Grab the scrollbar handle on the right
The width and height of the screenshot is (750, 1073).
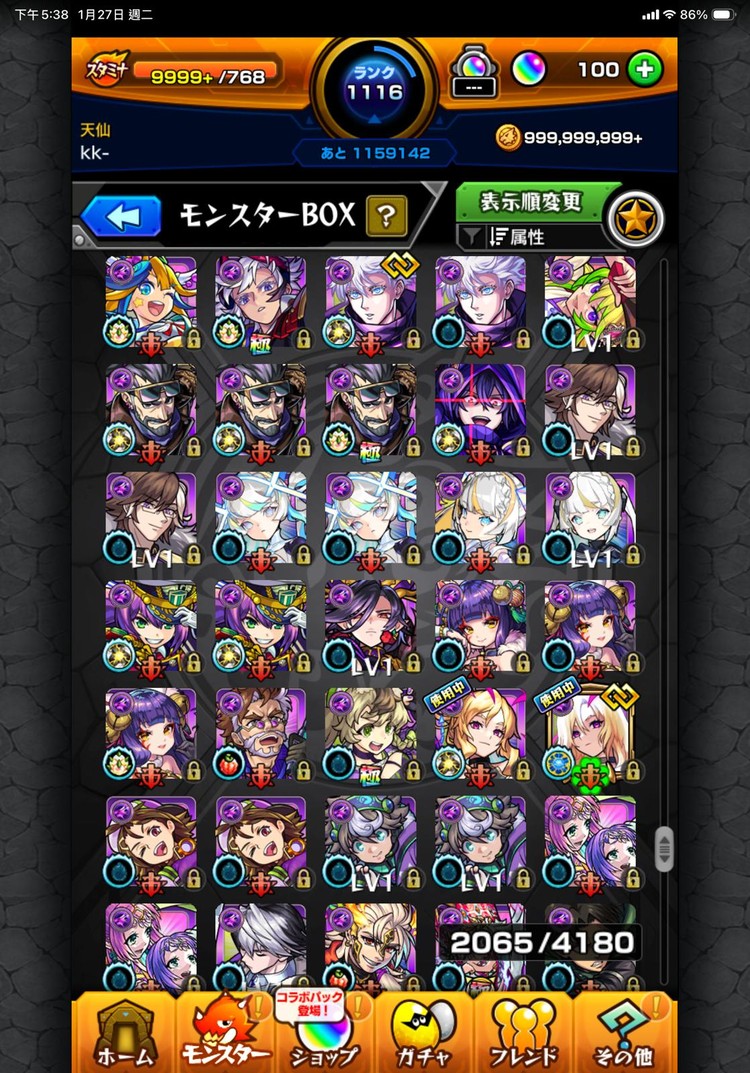point(663,849)
